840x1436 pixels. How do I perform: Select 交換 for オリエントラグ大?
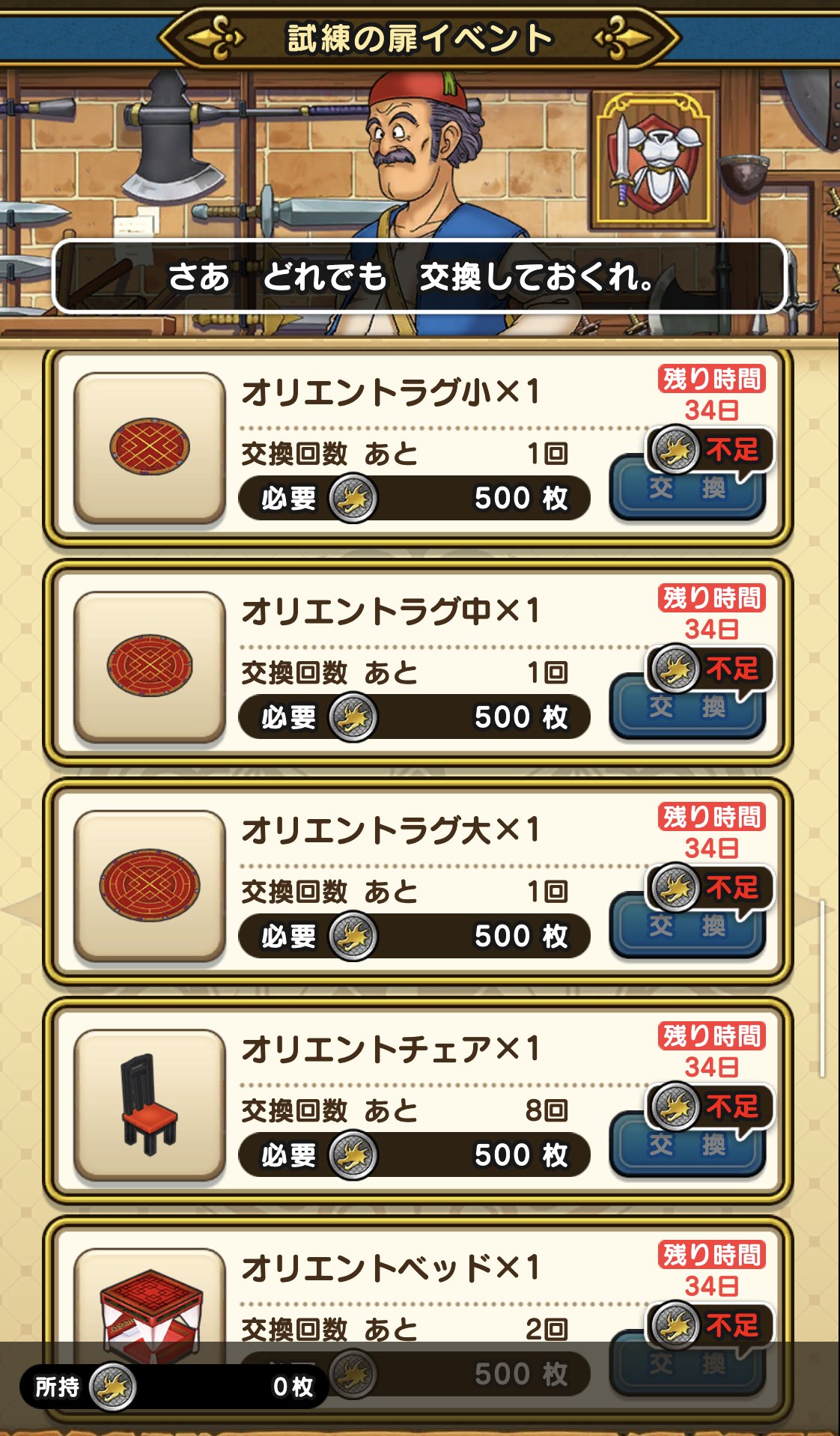(x=687, y=928)
